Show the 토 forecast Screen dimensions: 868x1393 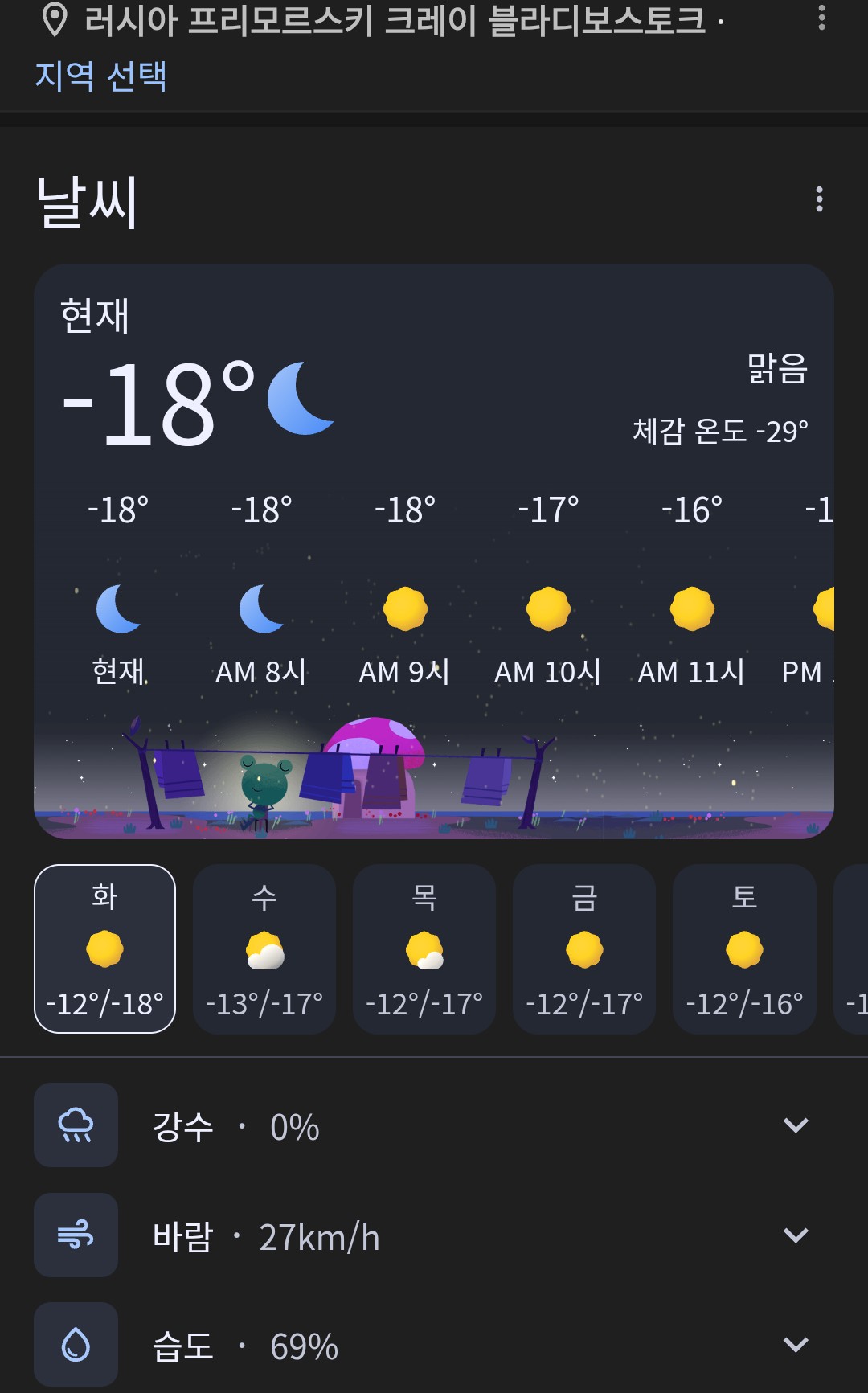click(x=744, y=948)
